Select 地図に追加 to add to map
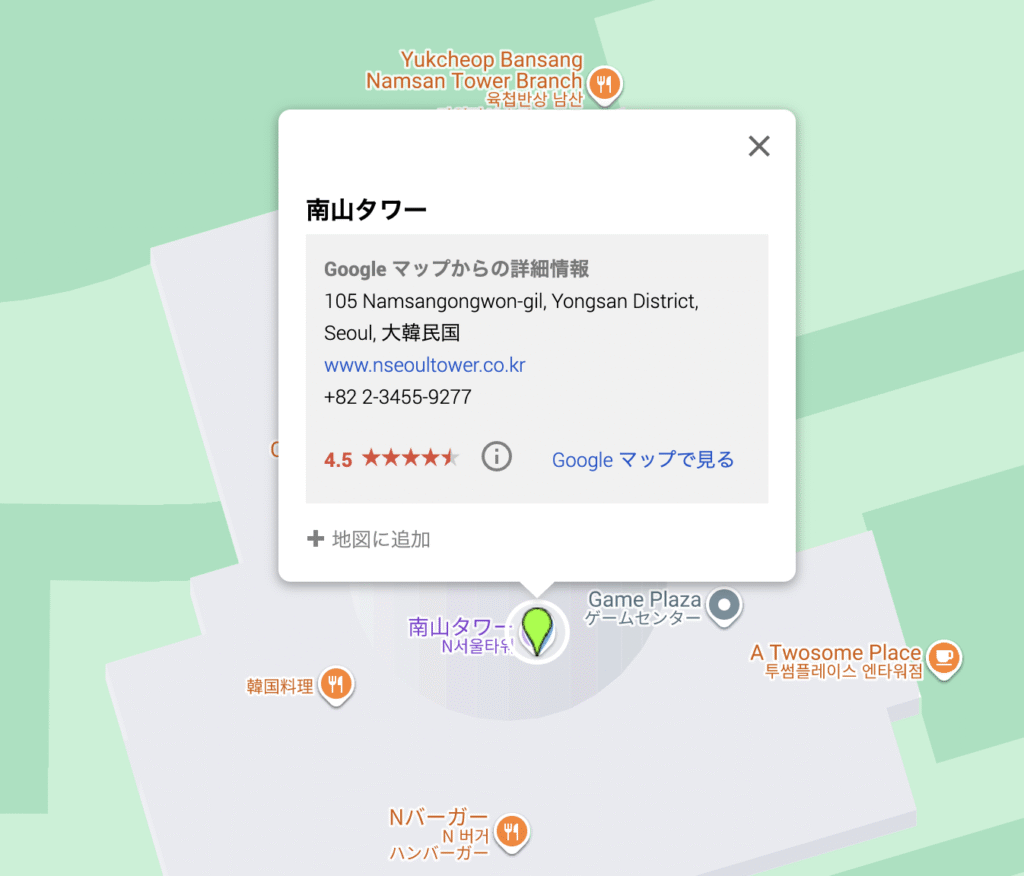 pyautogui.click(x=369, y=540)
